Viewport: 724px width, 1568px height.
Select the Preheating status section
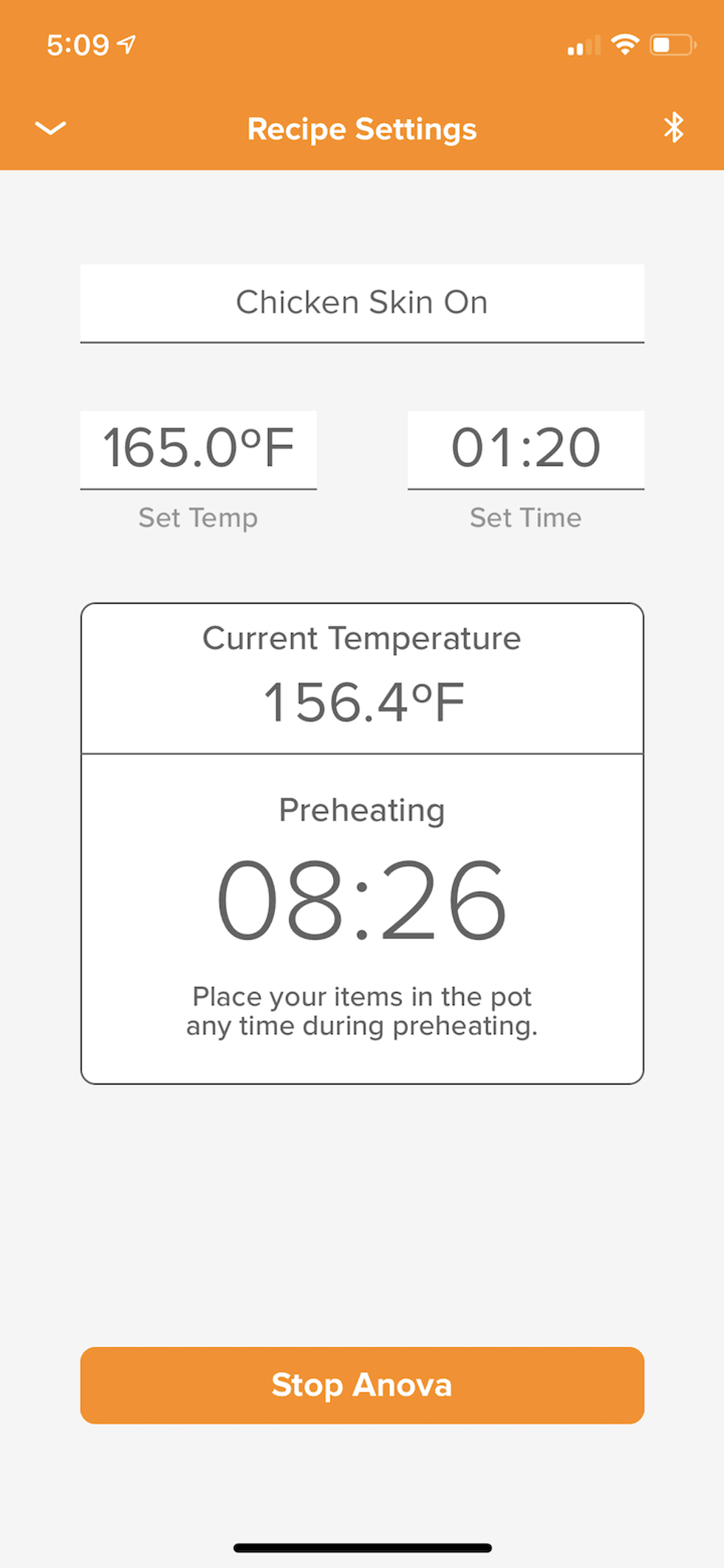(361, 809)
